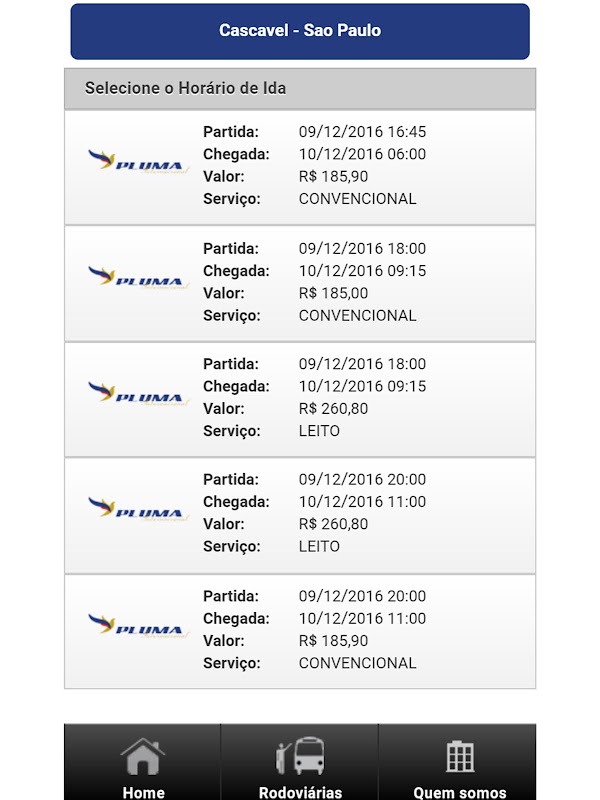This screenshot has width=600, height=800.
Task: Choose the 20:00 Convencional trip
Action: (x=300, y=630)
